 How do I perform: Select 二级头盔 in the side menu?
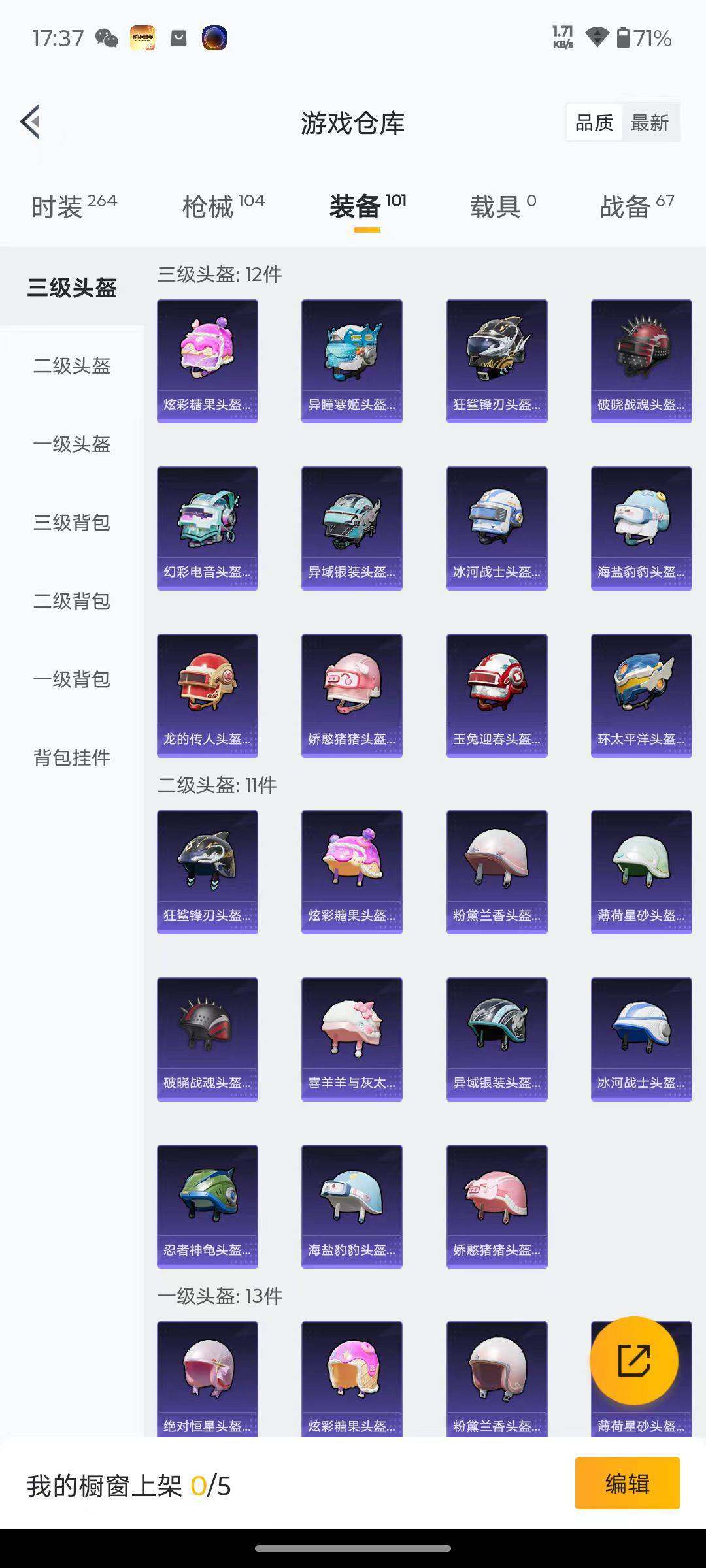[72, 366]
